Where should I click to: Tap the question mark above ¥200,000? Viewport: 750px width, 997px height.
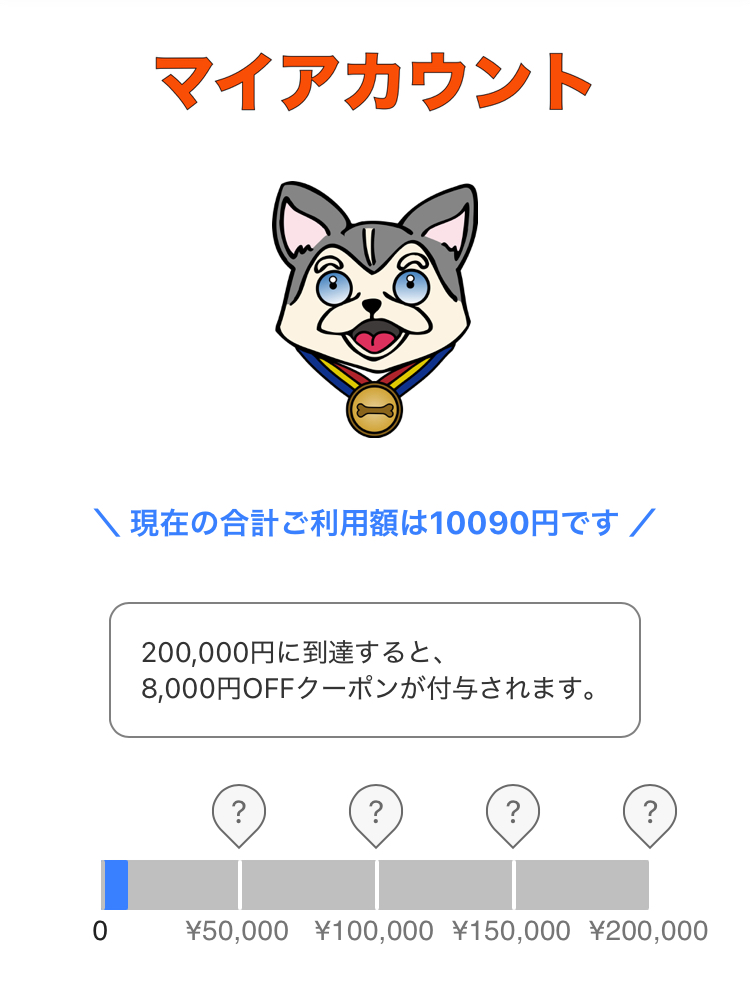(651, 812)
